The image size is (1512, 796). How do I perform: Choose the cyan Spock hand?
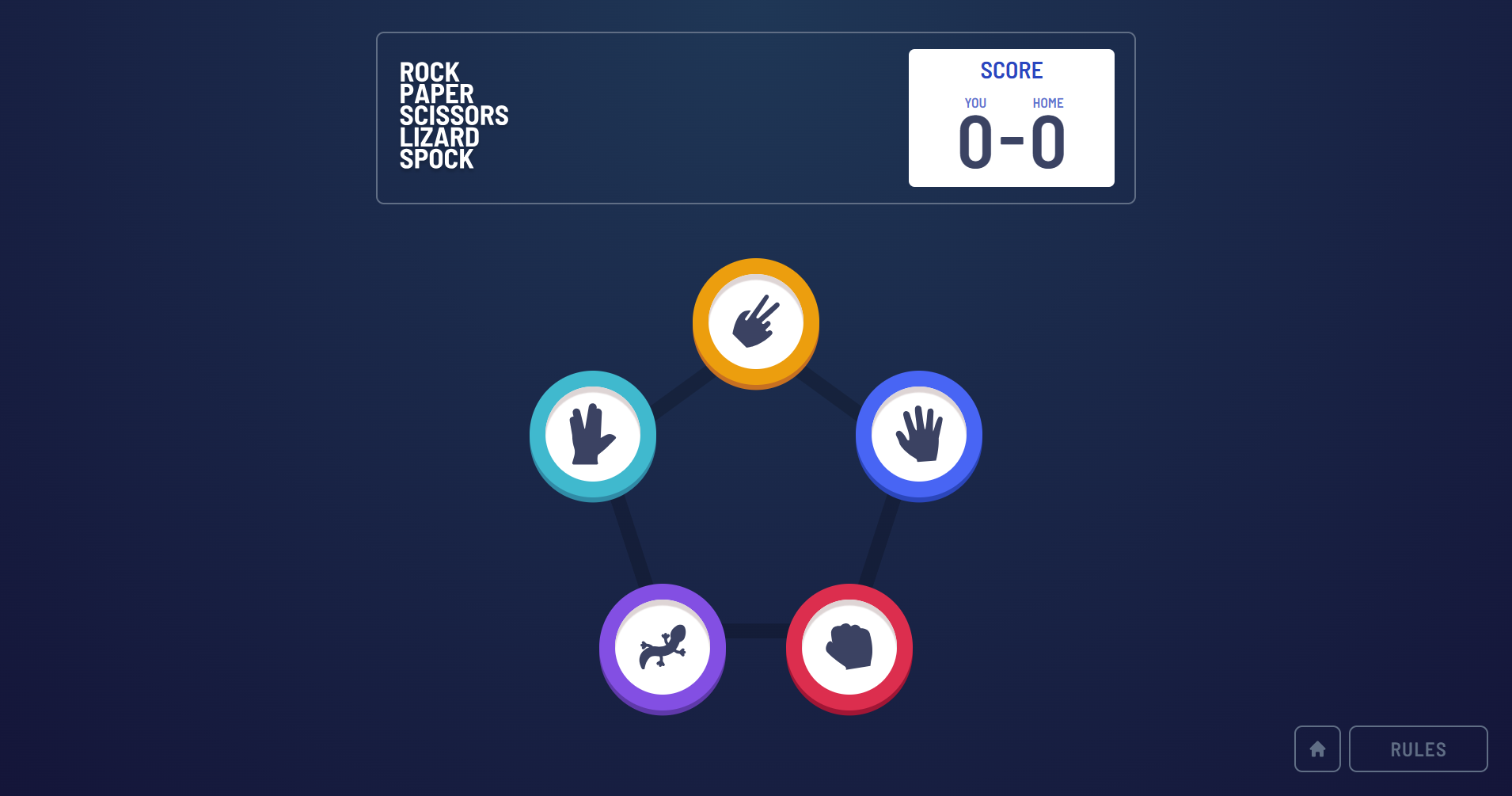(x=593, y=435)
